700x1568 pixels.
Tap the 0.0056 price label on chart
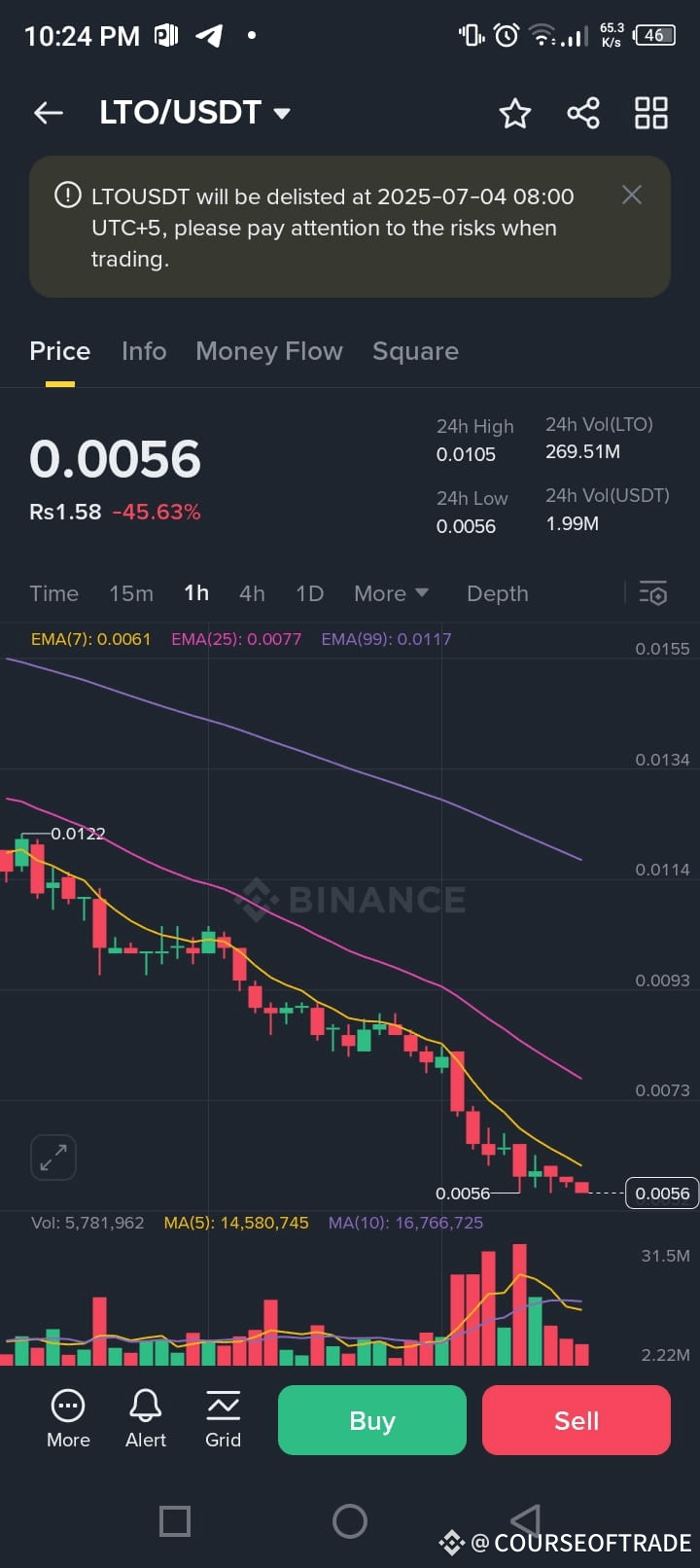tap(661, 1193)
